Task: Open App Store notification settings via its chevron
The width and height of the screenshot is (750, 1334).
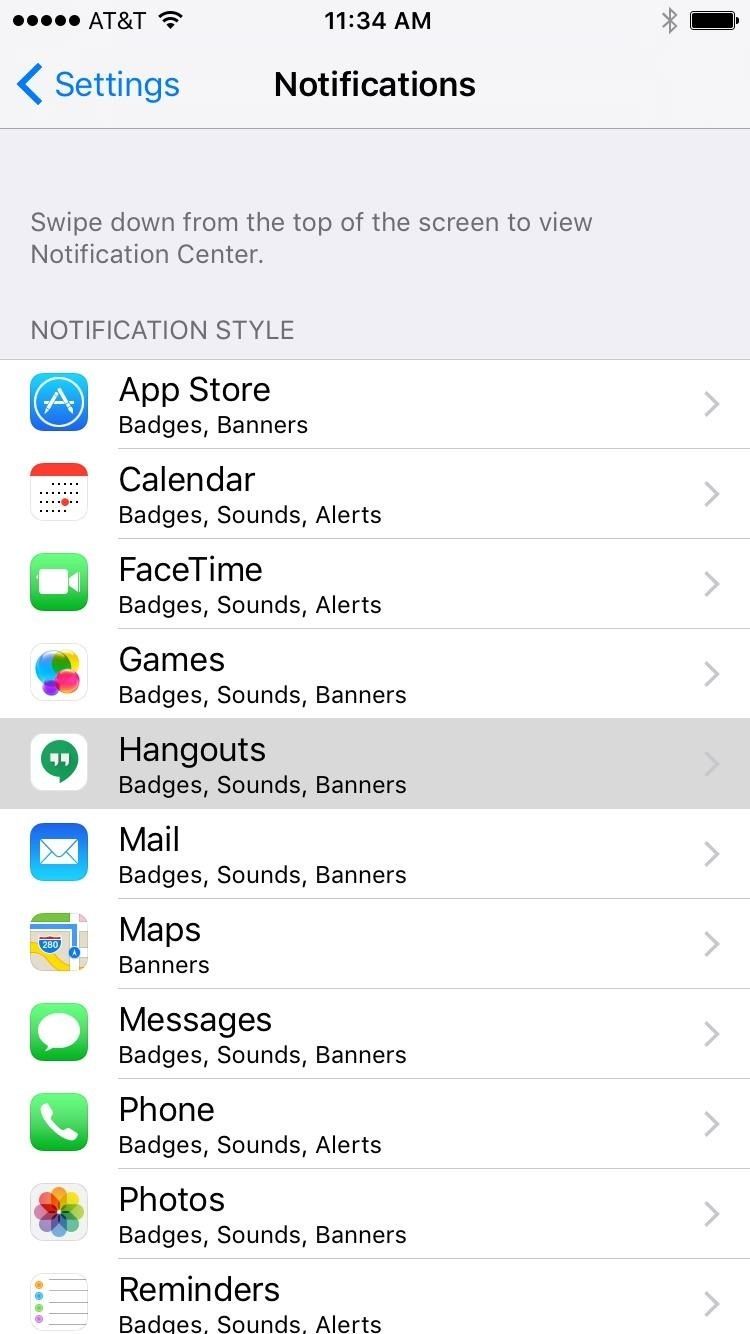Action: pyautogui.click(x=711, y=403)
